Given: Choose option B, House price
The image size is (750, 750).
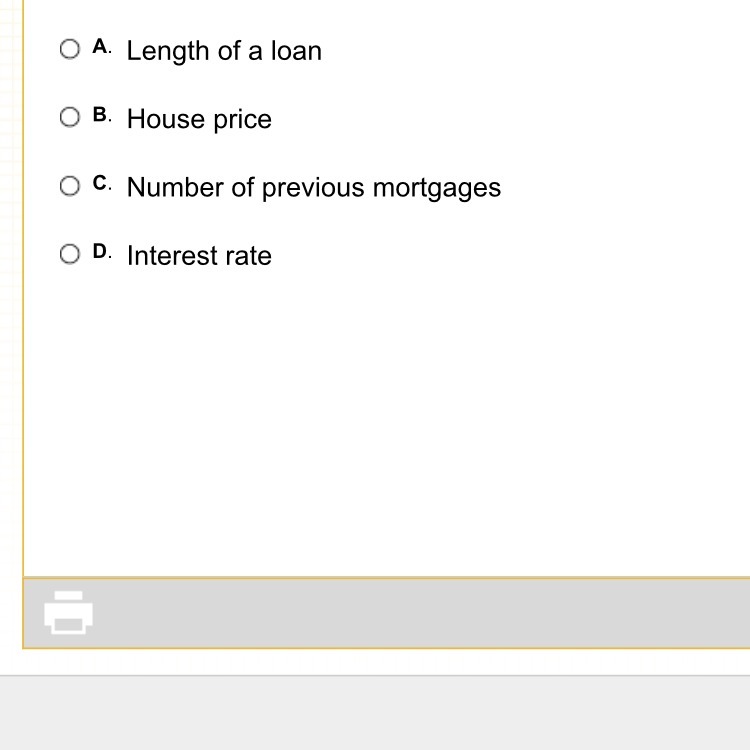Looking at the screenshot, I should point(69,117).
